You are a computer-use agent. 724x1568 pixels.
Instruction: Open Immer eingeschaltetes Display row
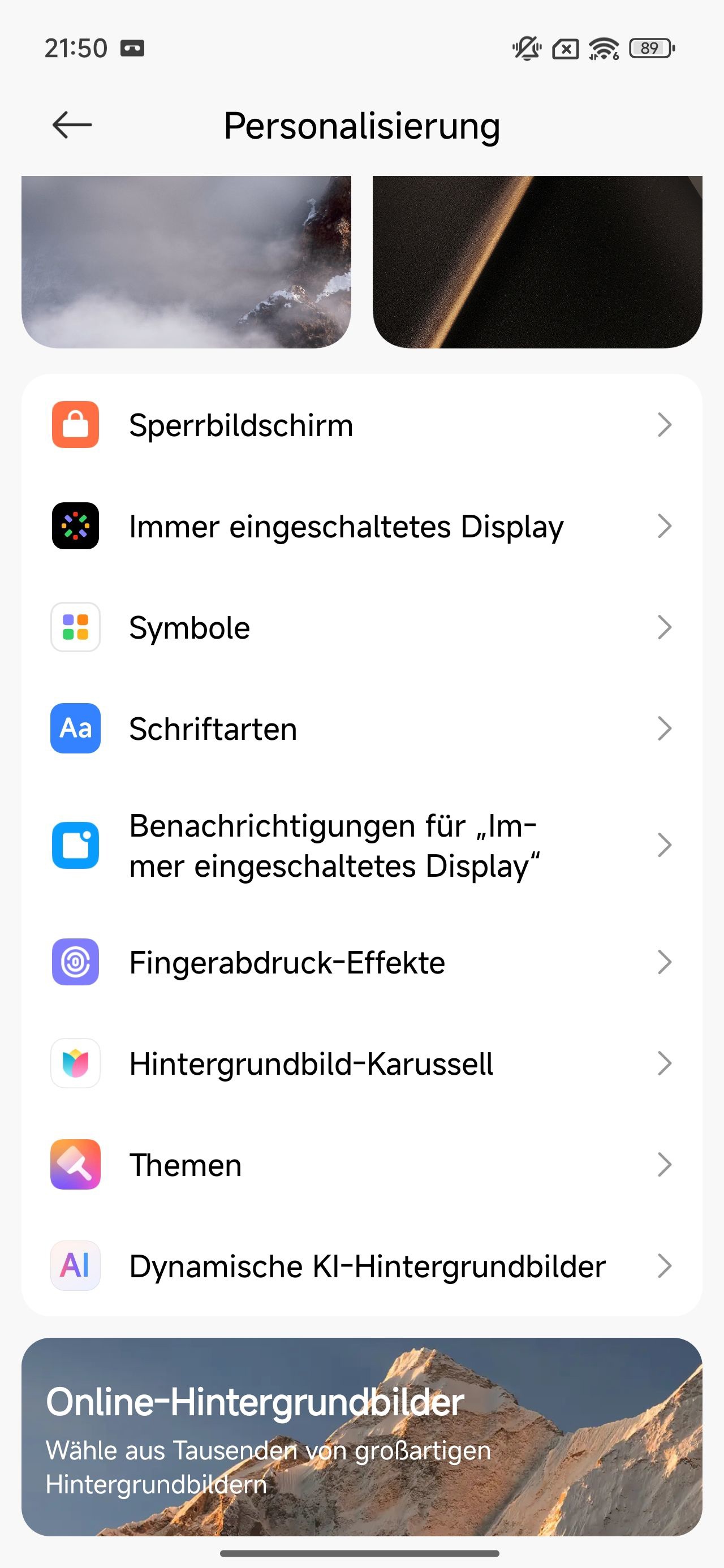pos(361,526)
